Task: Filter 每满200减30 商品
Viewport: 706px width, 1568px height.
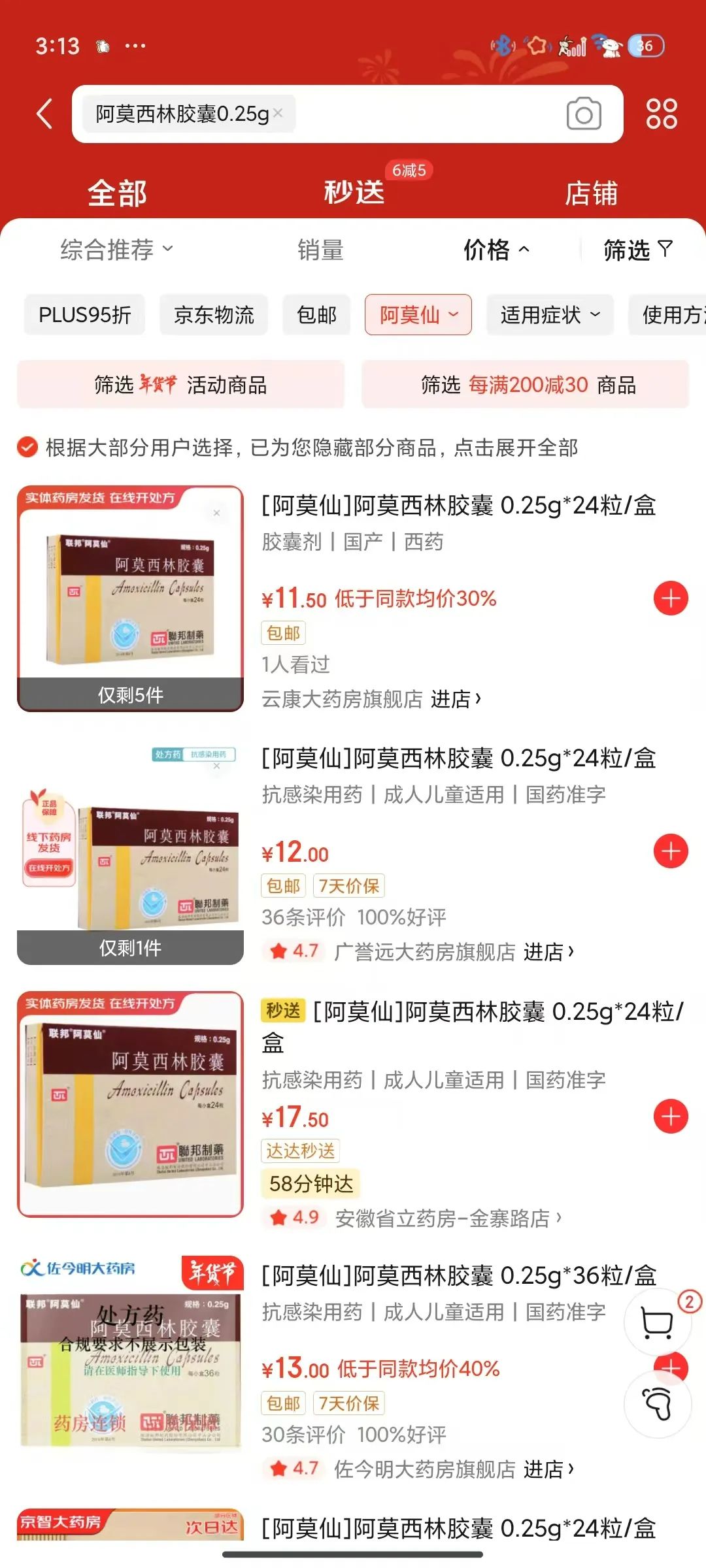Action: point(526,385)
